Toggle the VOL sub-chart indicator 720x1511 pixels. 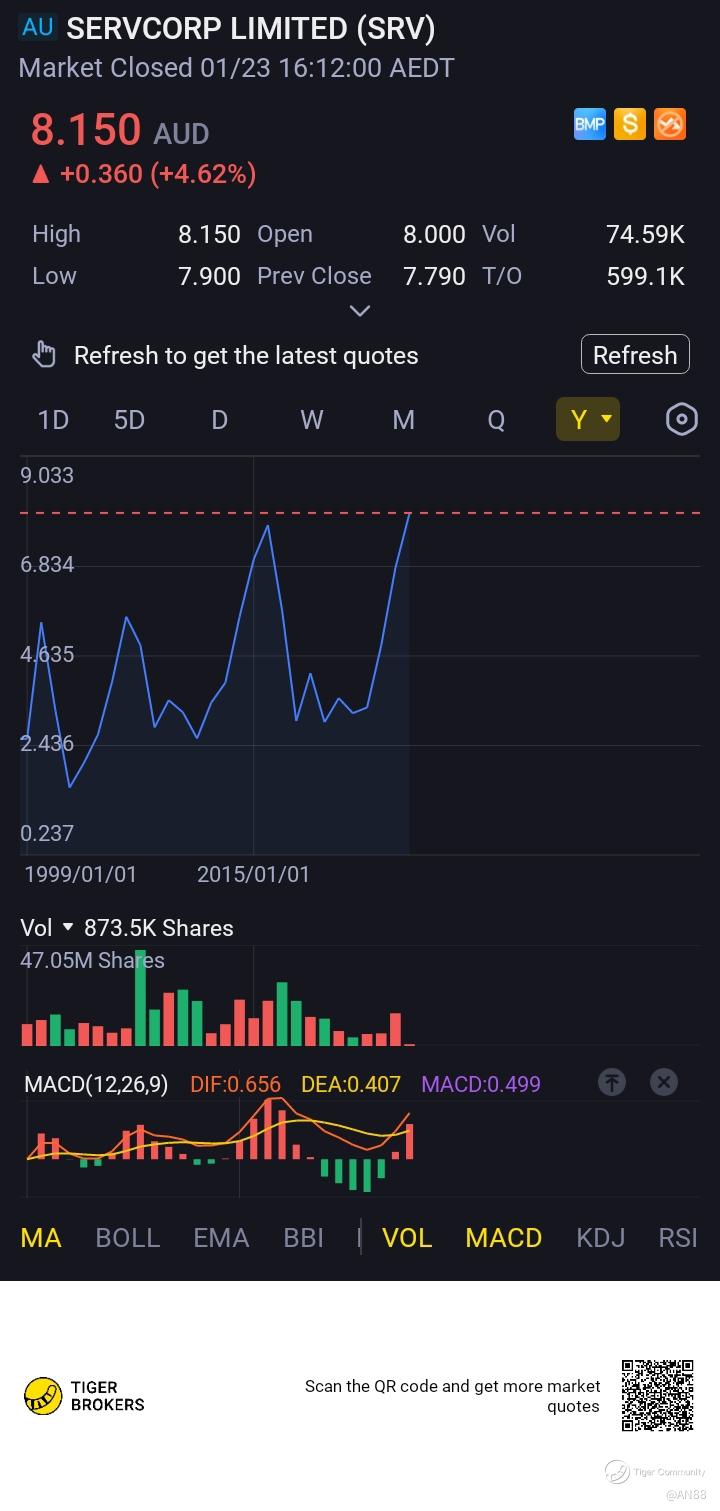(408, 1238)
